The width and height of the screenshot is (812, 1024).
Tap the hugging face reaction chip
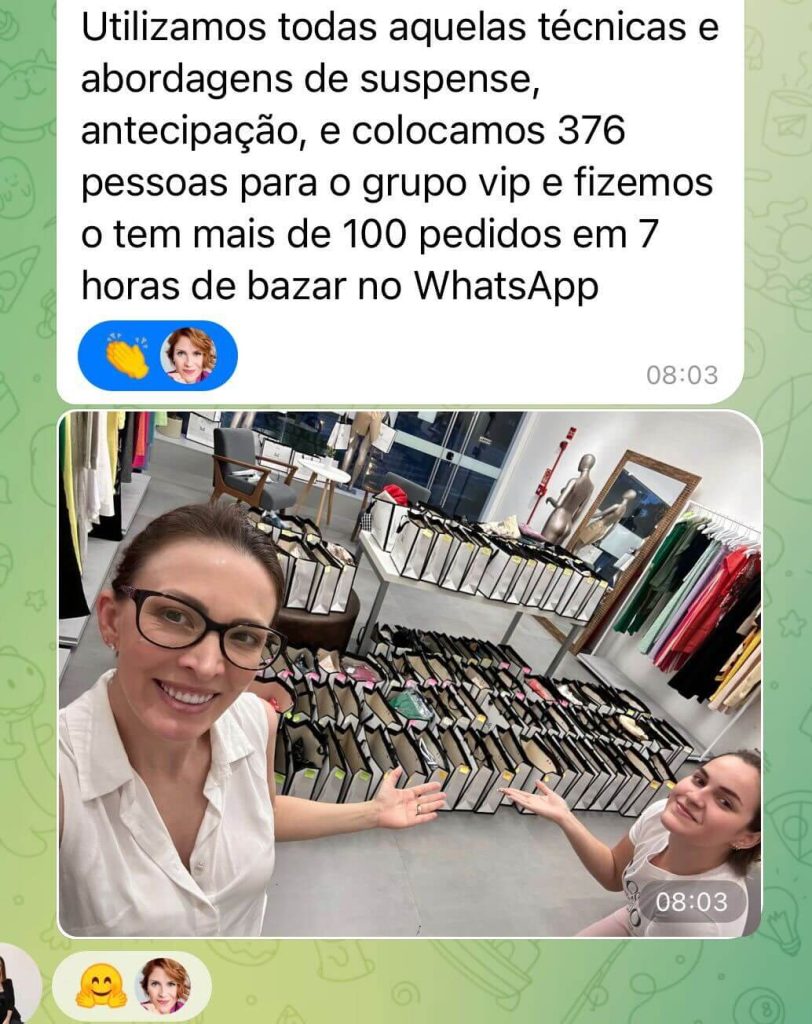131,986
